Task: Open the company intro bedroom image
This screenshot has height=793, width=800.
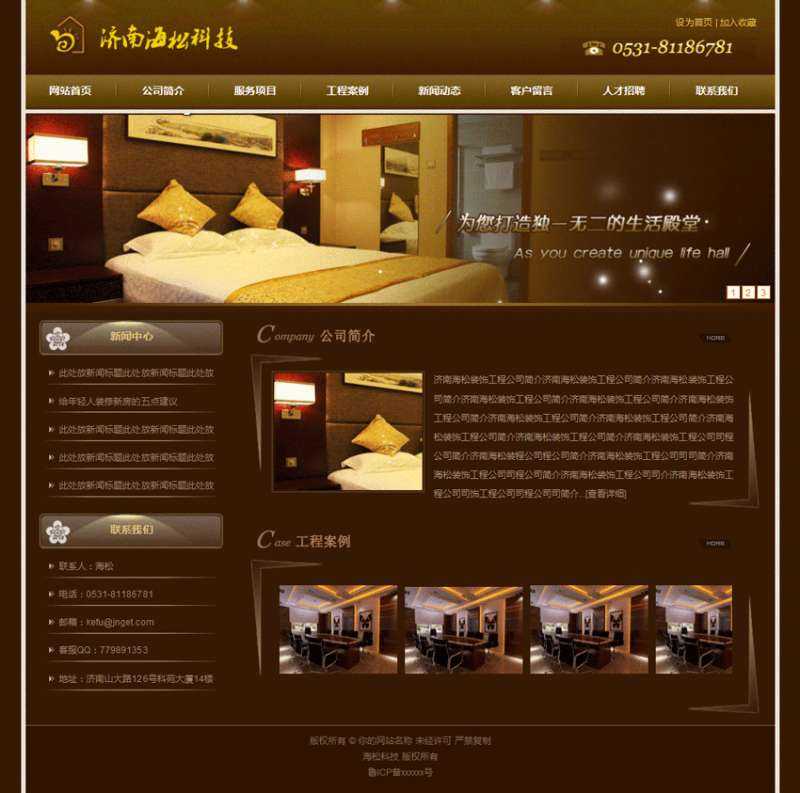Action: point(348,431)
